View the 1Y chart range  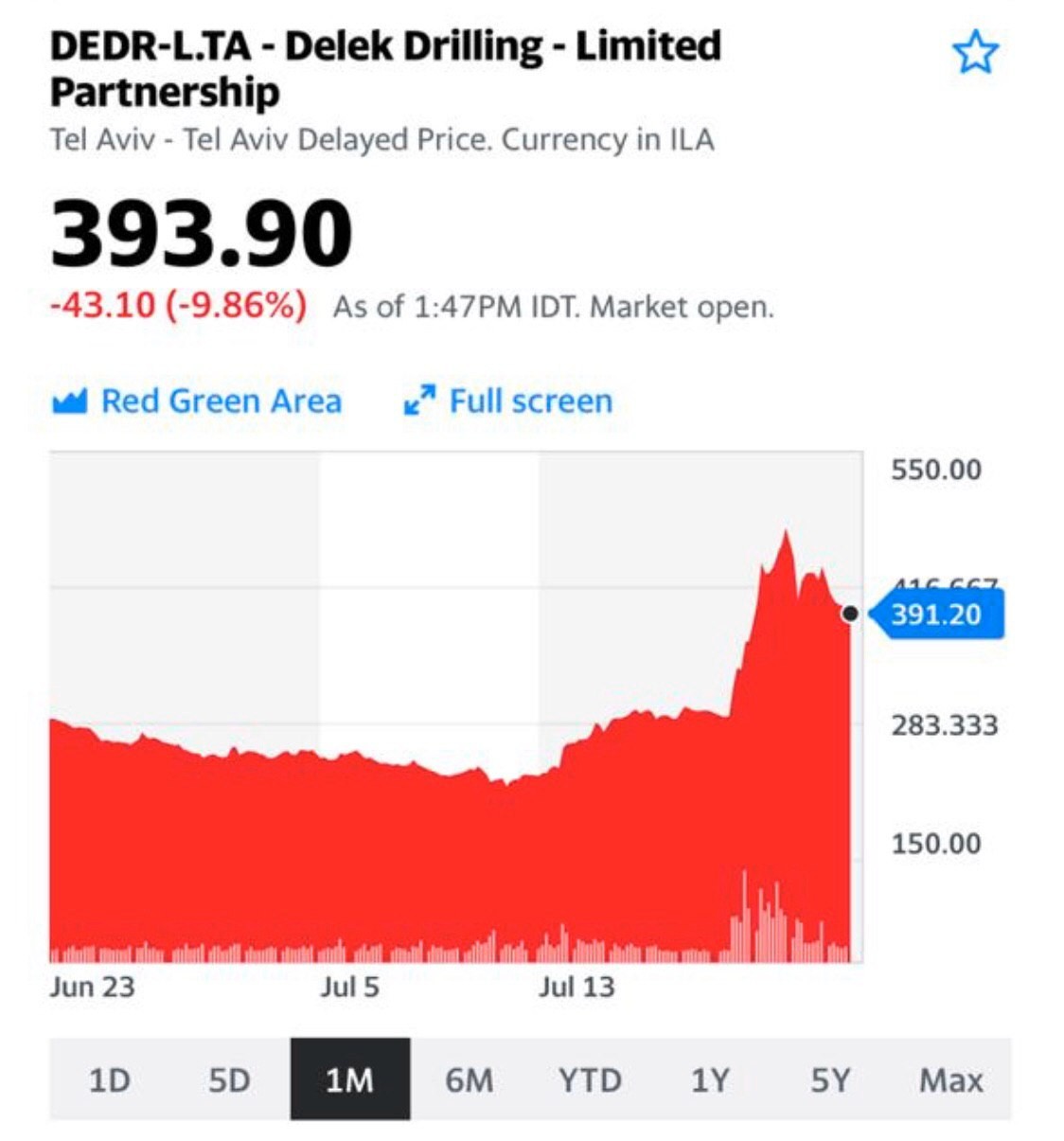point(710,1079)
